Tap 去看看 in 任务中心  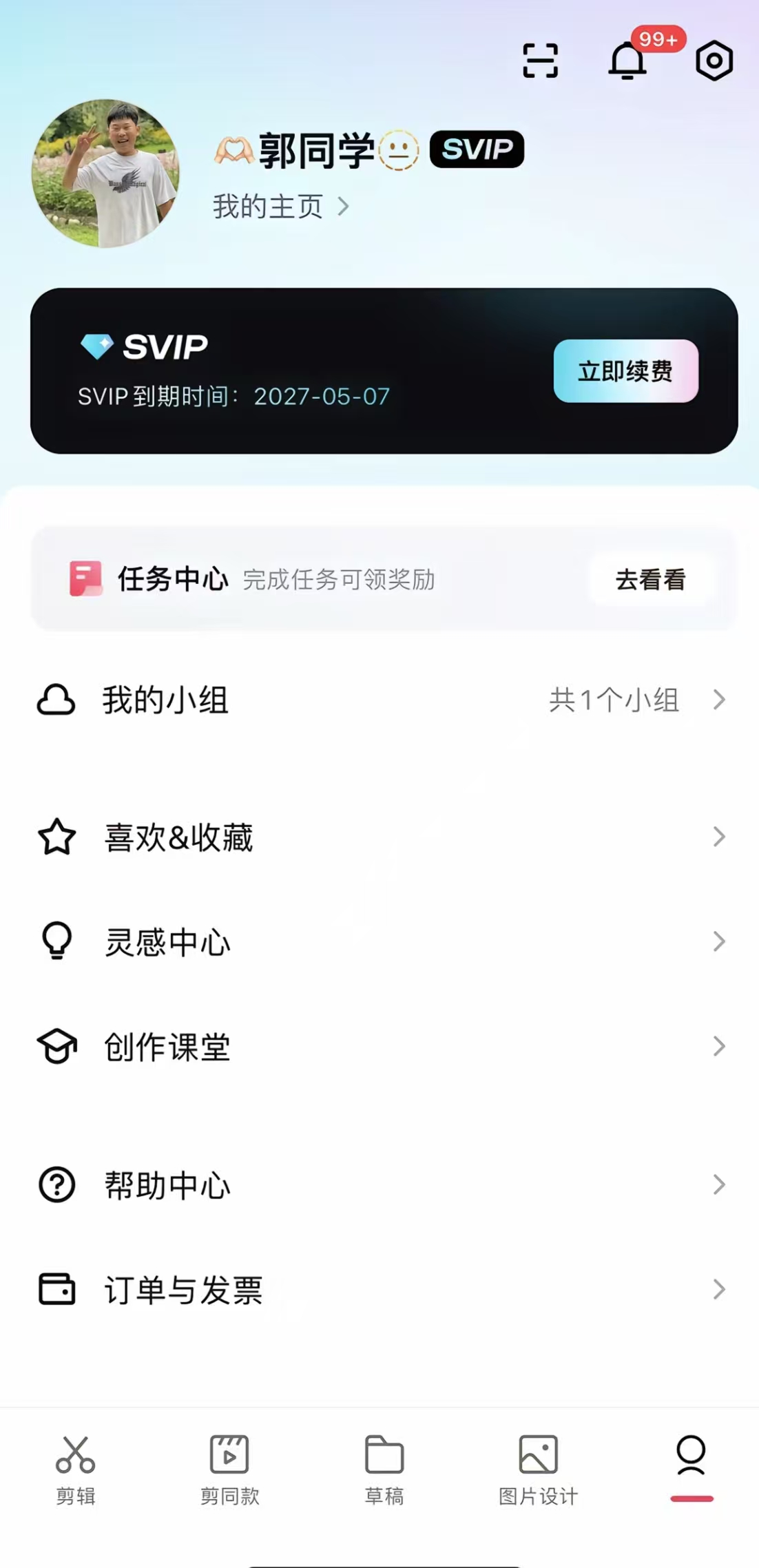click(x=650, y=579)
